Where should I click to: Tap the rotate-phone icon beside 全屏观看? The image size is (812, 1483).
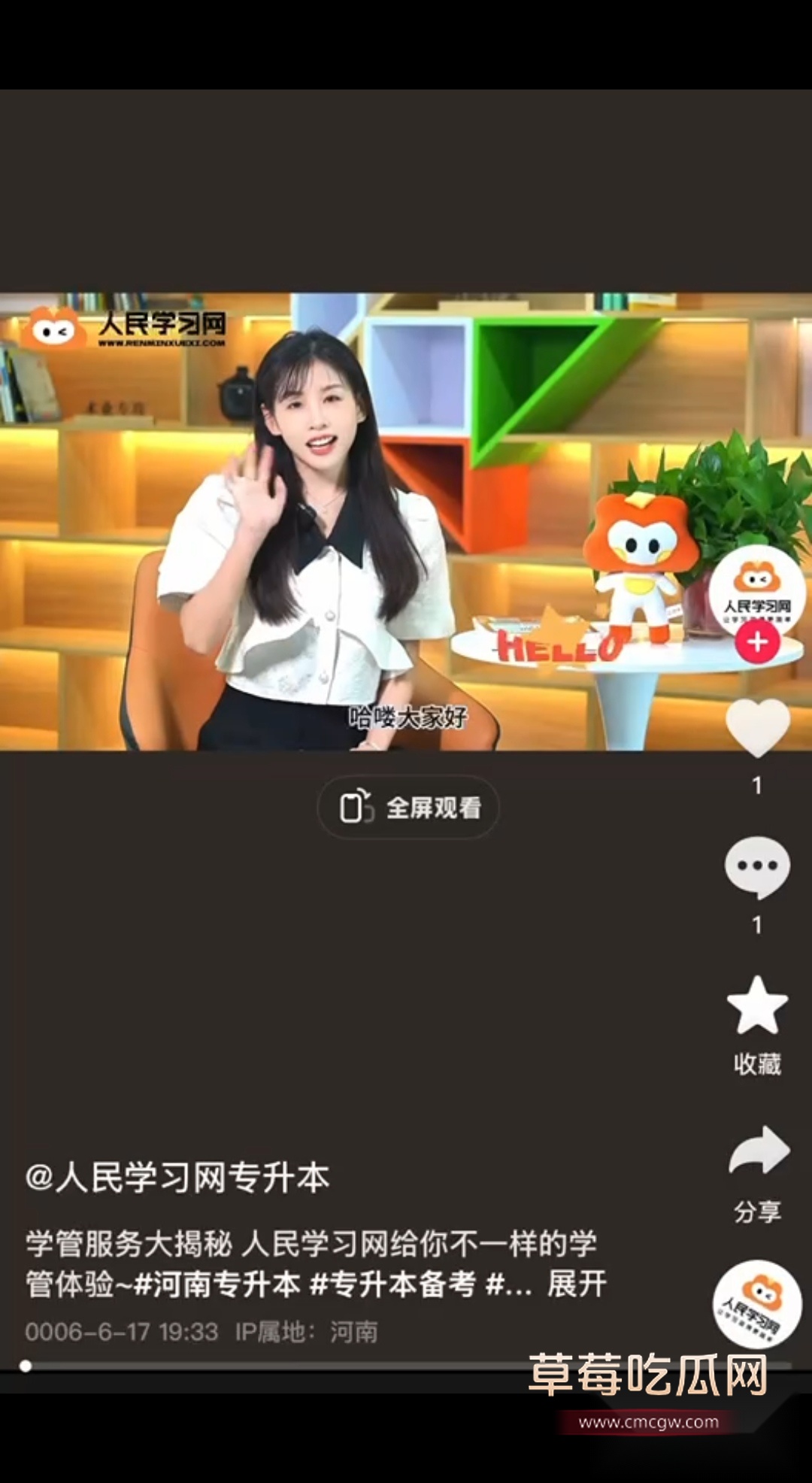[359, 806]
